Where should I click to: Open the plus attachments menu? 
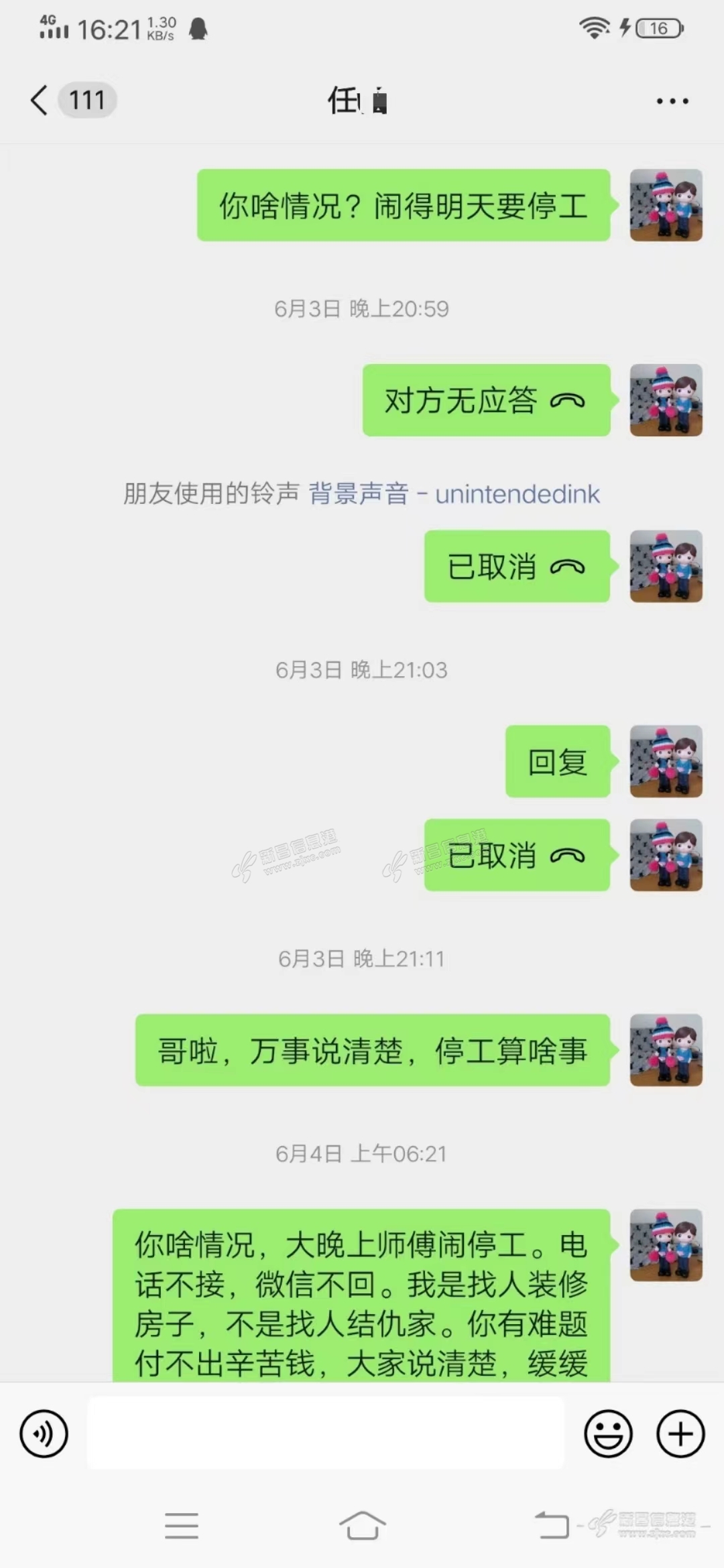click(x=680, y=1434)
